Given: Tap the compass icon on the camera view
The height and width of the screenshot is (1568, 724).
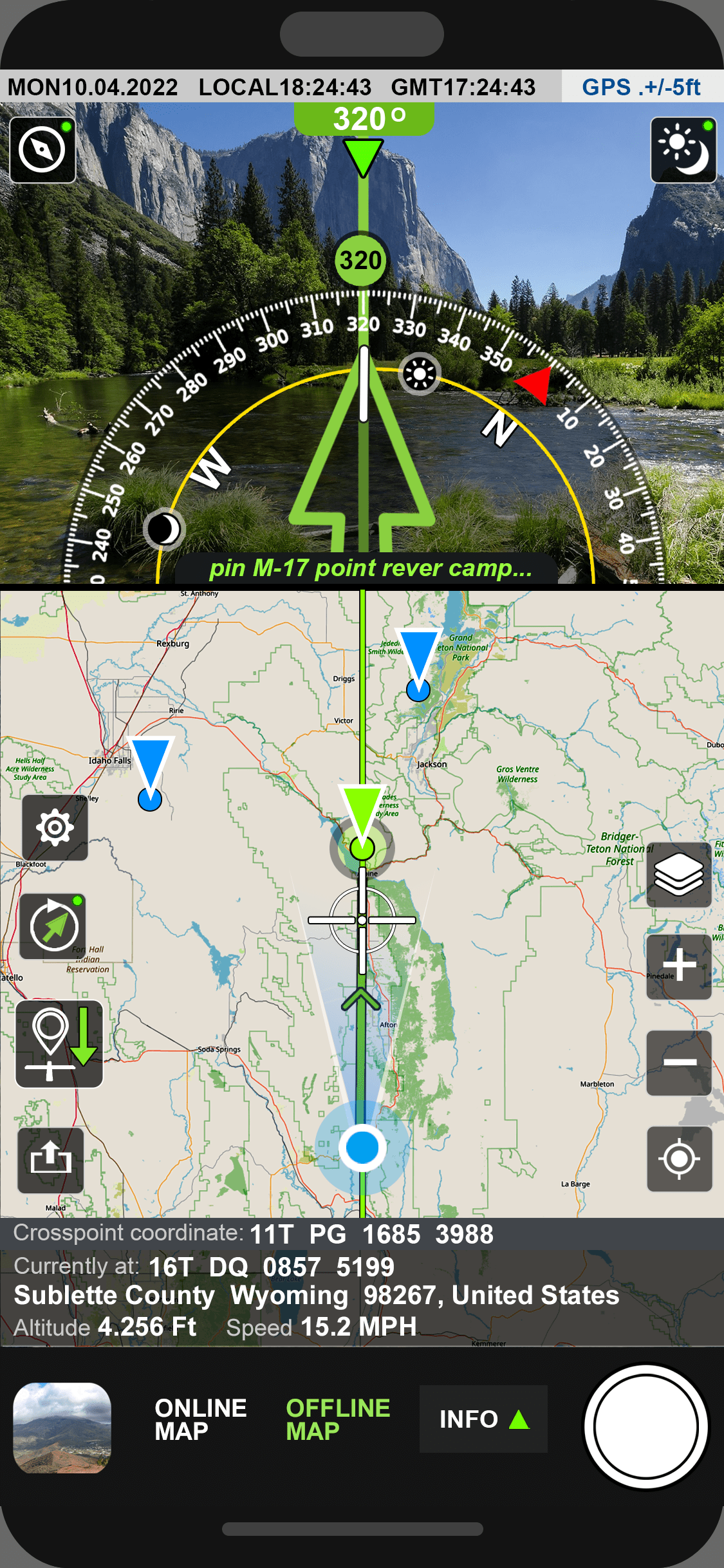Looking at the screenshot, I should click(x=42, y=150).
